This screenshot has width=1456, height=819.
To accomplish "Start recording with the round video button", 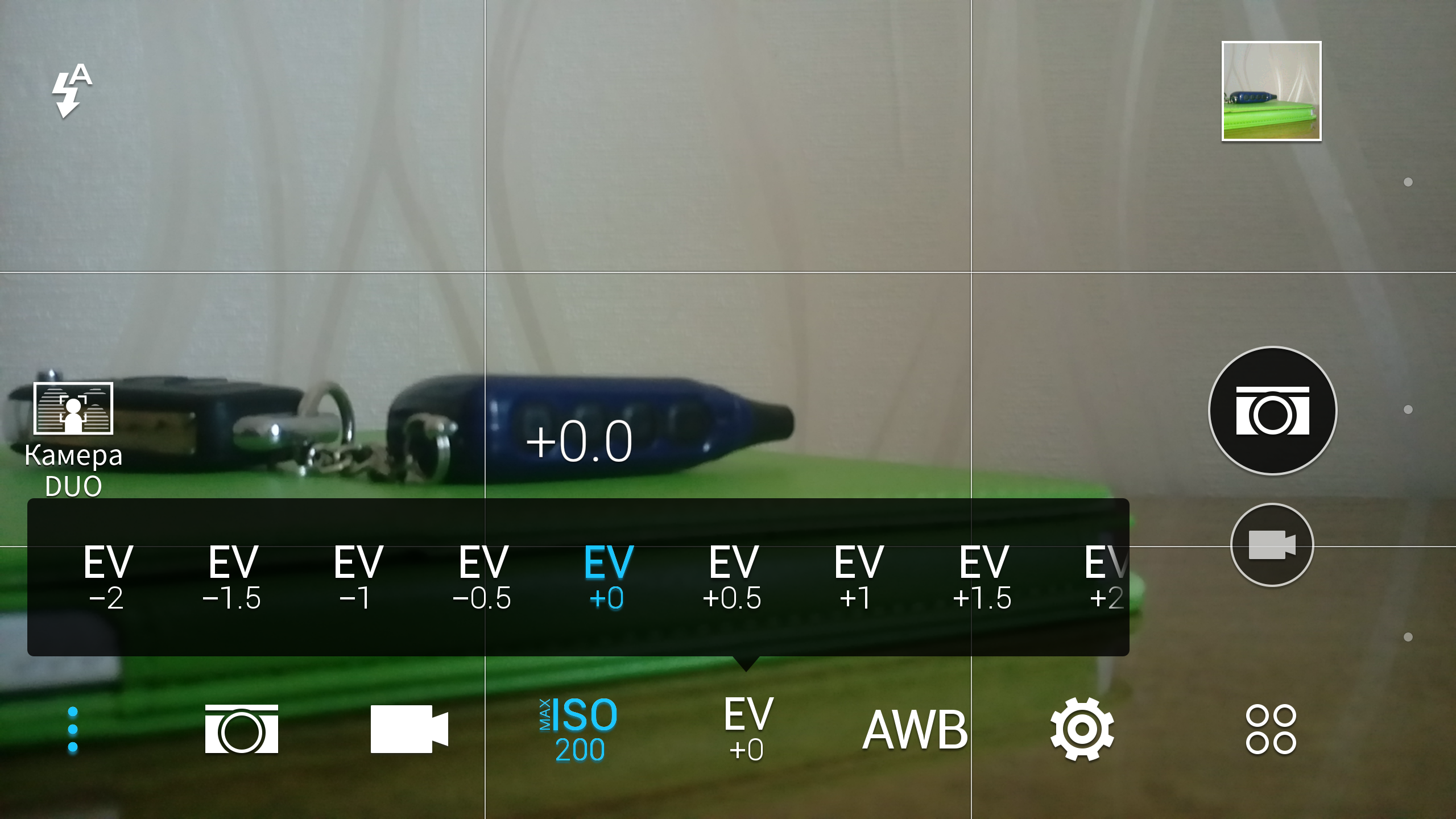I will pyautogui.click(x=1272, y=545).
